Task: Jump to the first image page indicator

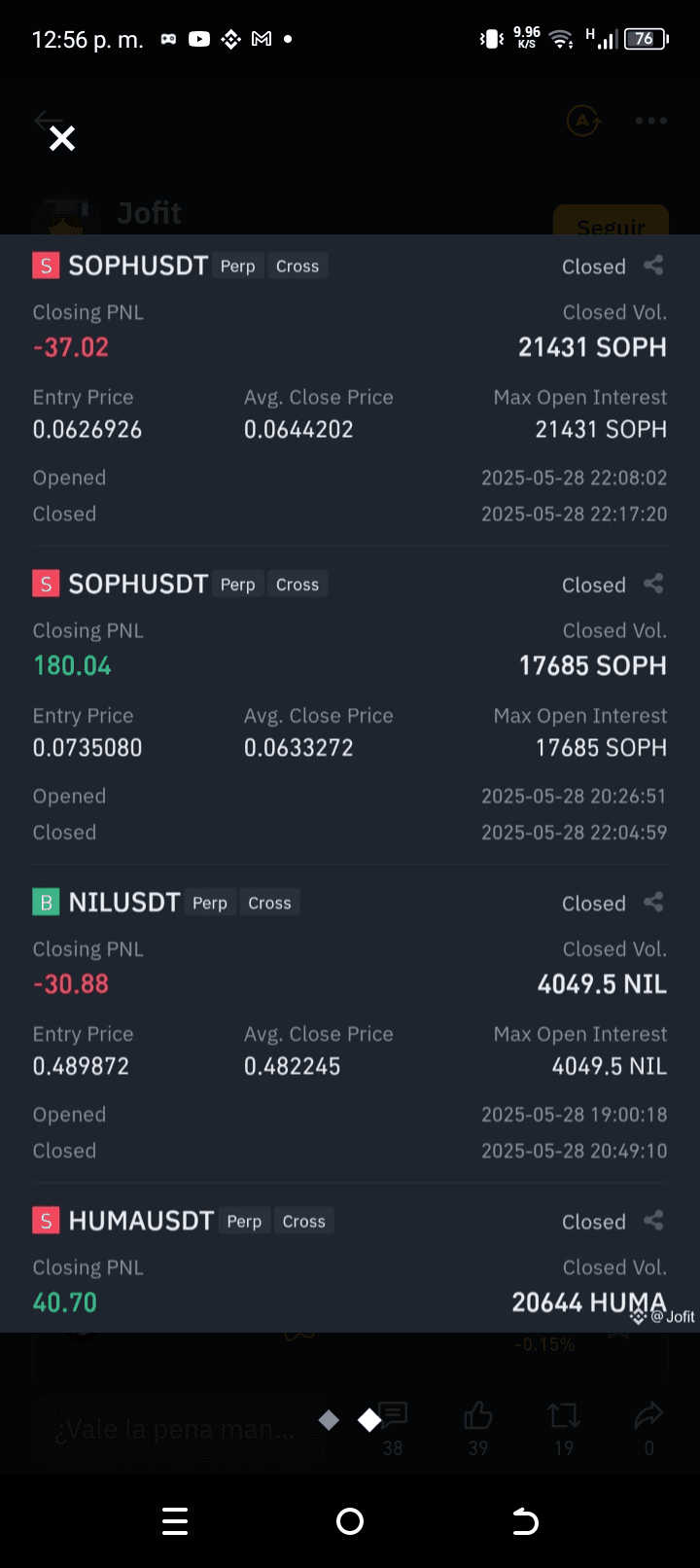Action: click(x=329, y=1421)
